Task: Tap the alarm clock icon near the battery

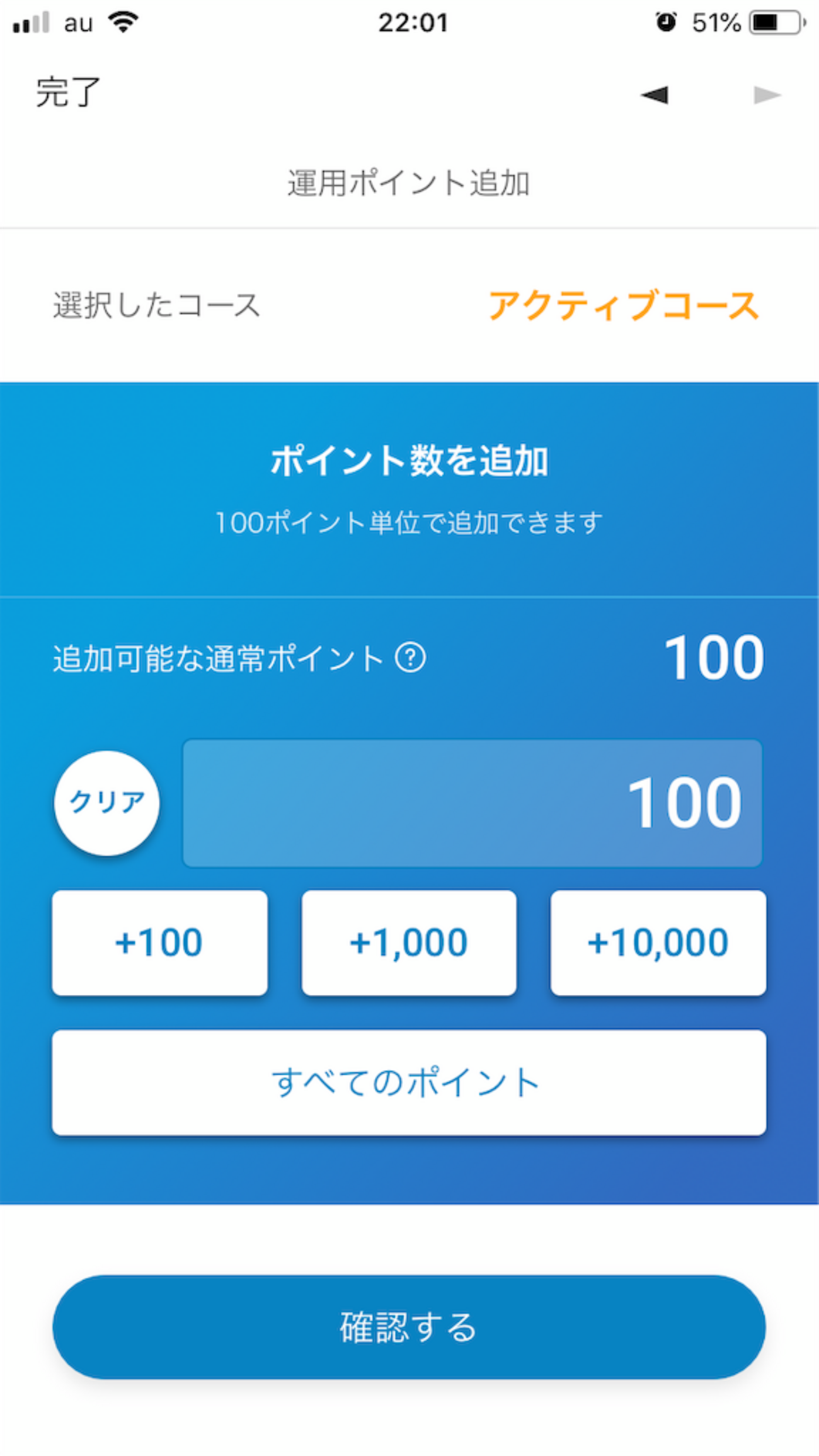Action: coord(665,21)
